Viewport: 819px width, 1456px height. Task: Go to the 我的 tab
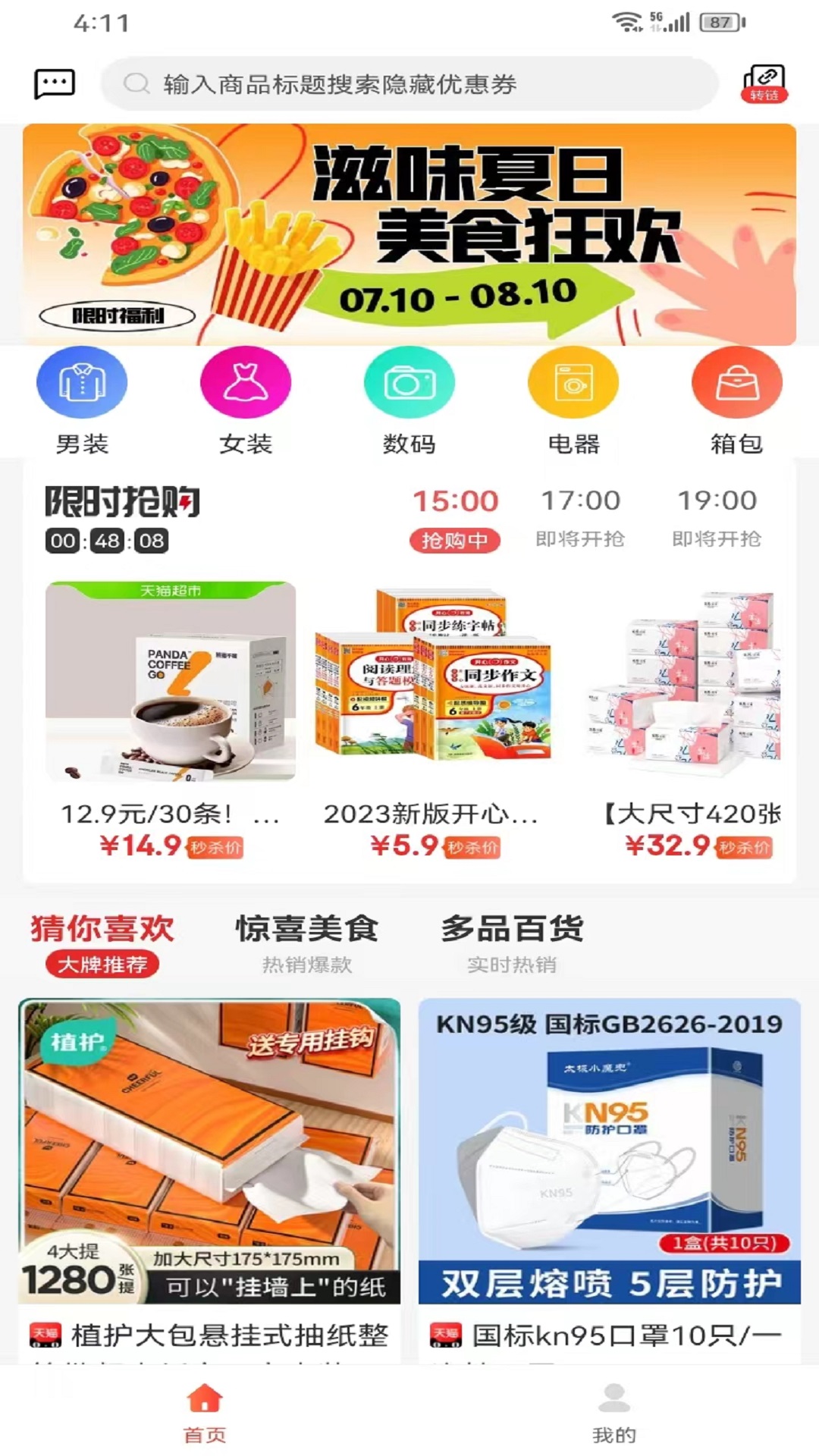(x=614, y=1411)
